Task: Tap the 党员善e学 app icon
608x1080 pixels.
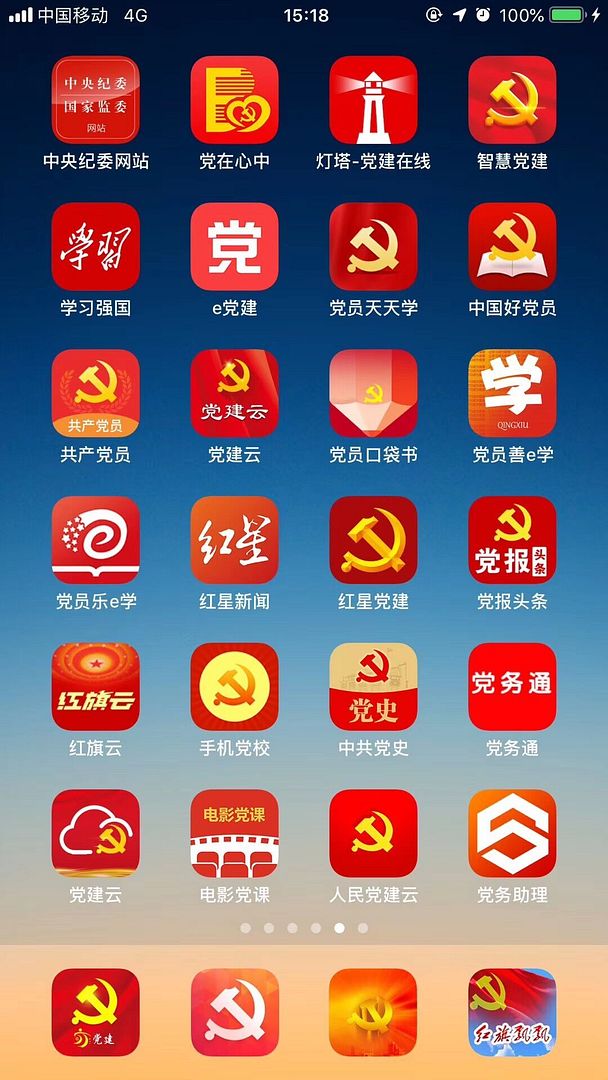Action: tap(512, 394)
